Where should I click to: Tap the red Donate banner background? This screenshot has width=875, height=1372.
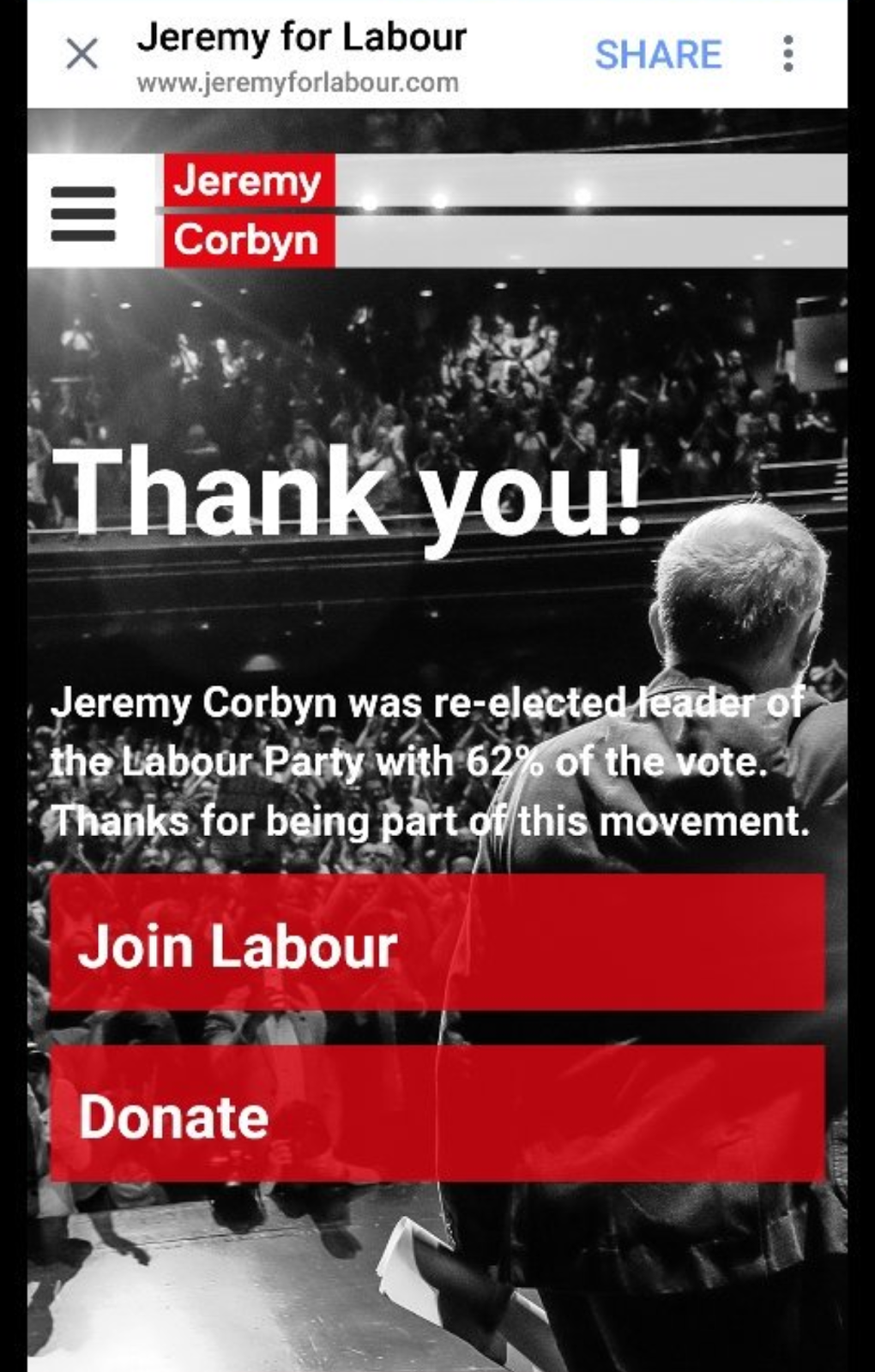point(643,1115)
